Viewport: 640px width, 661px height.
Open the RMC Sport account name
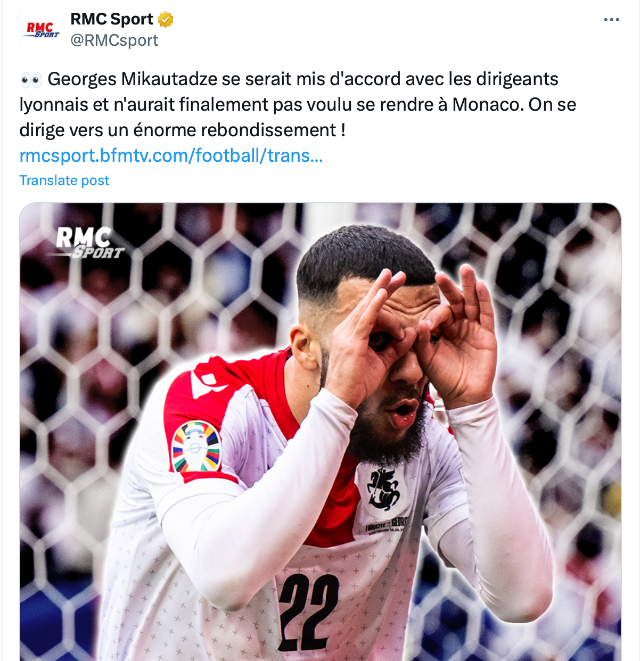[x=111, y=19]
